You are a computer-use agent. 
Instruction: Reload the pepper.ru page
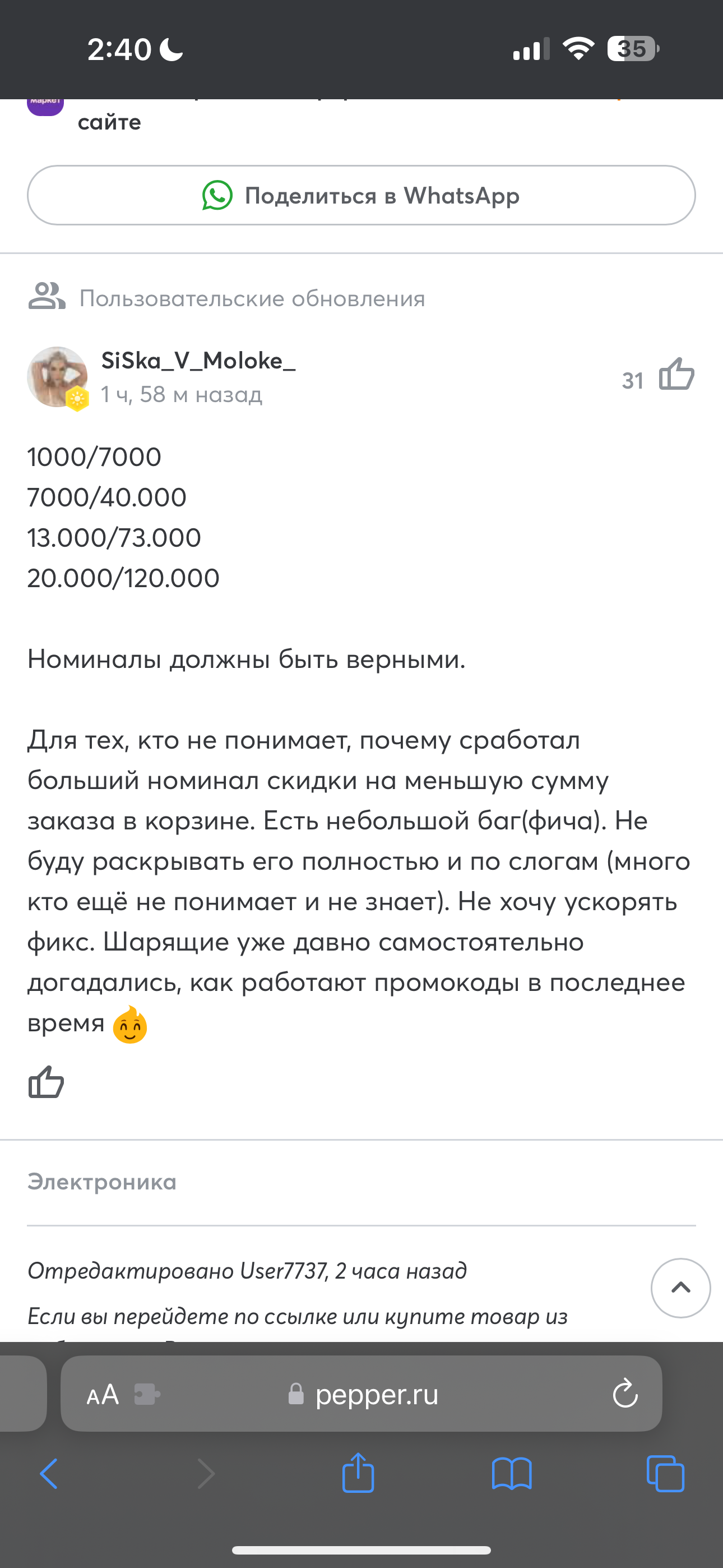(625, 1393)
